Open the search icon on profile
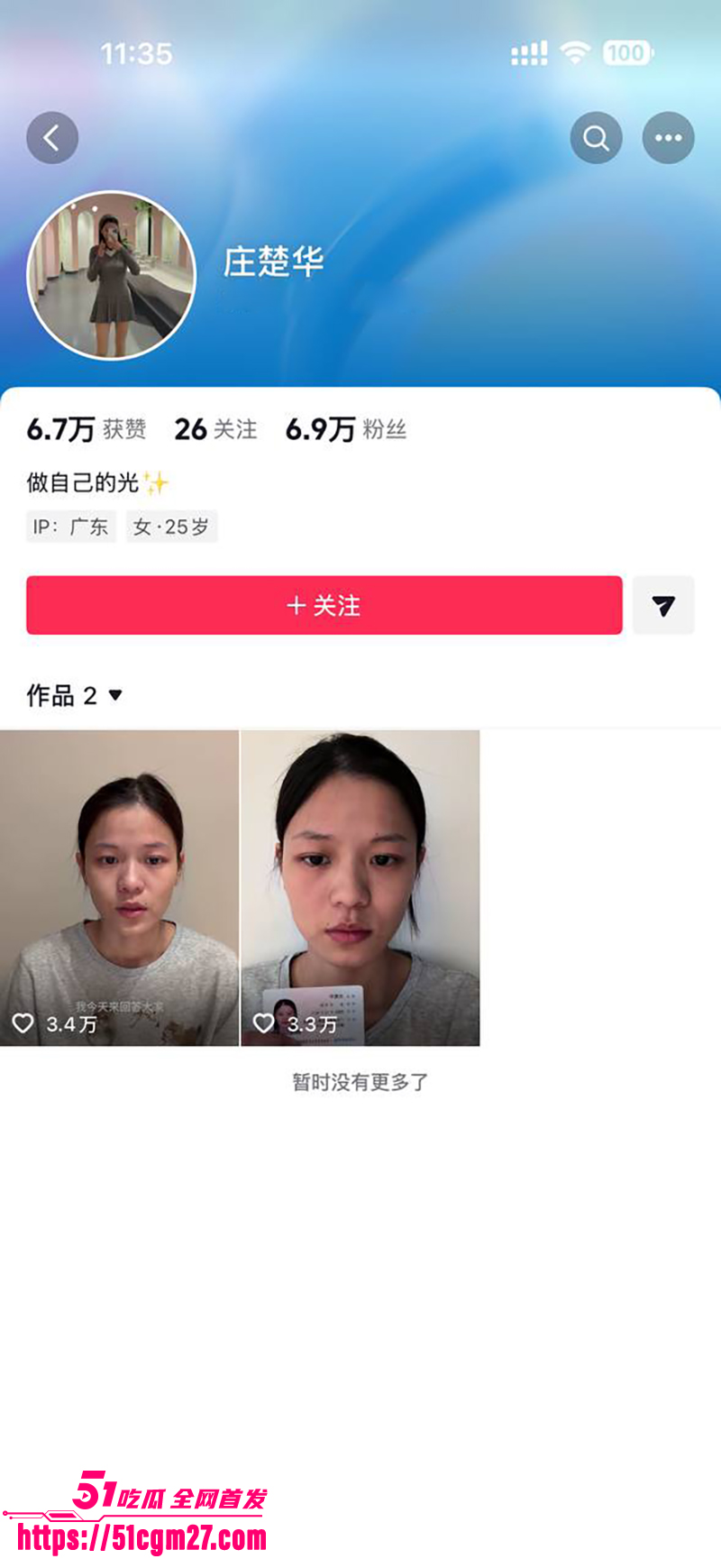 pos(596,137)
